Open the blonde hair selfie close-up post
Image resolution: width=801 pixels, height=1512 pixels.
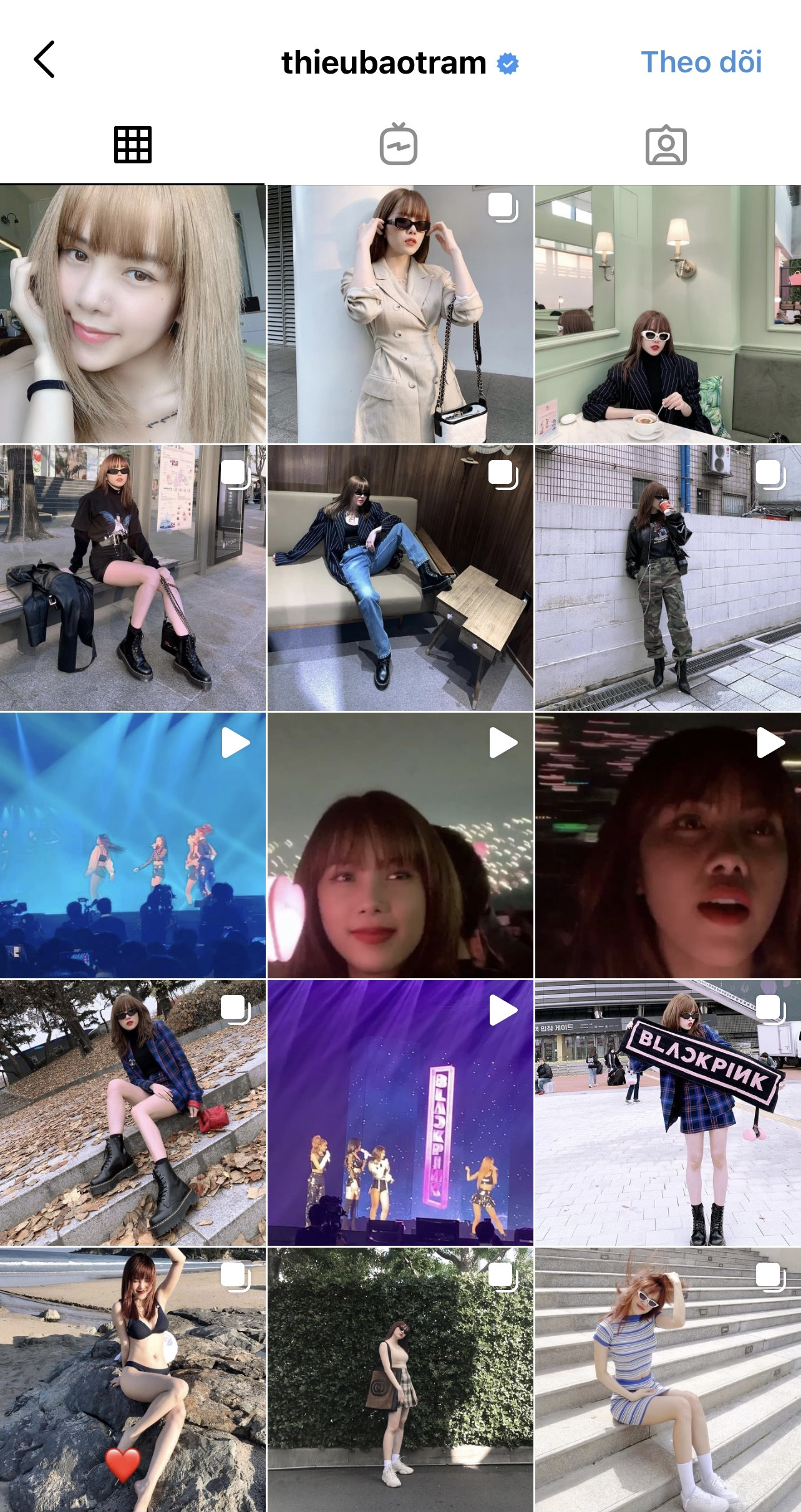coord(132,314)
